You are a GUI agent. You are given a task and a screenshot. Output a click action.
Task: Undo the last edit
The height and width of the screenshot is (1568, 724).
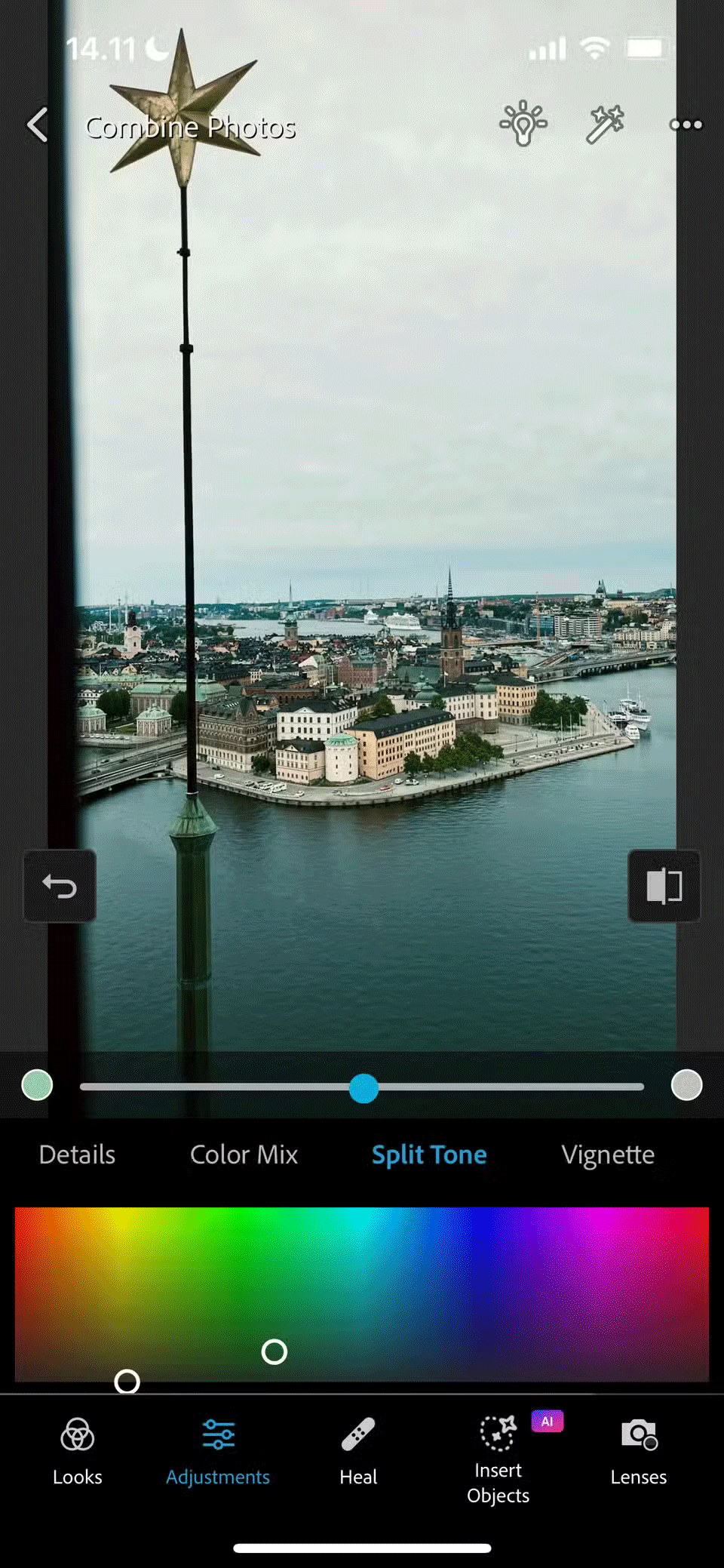click(x=60, y=886)
